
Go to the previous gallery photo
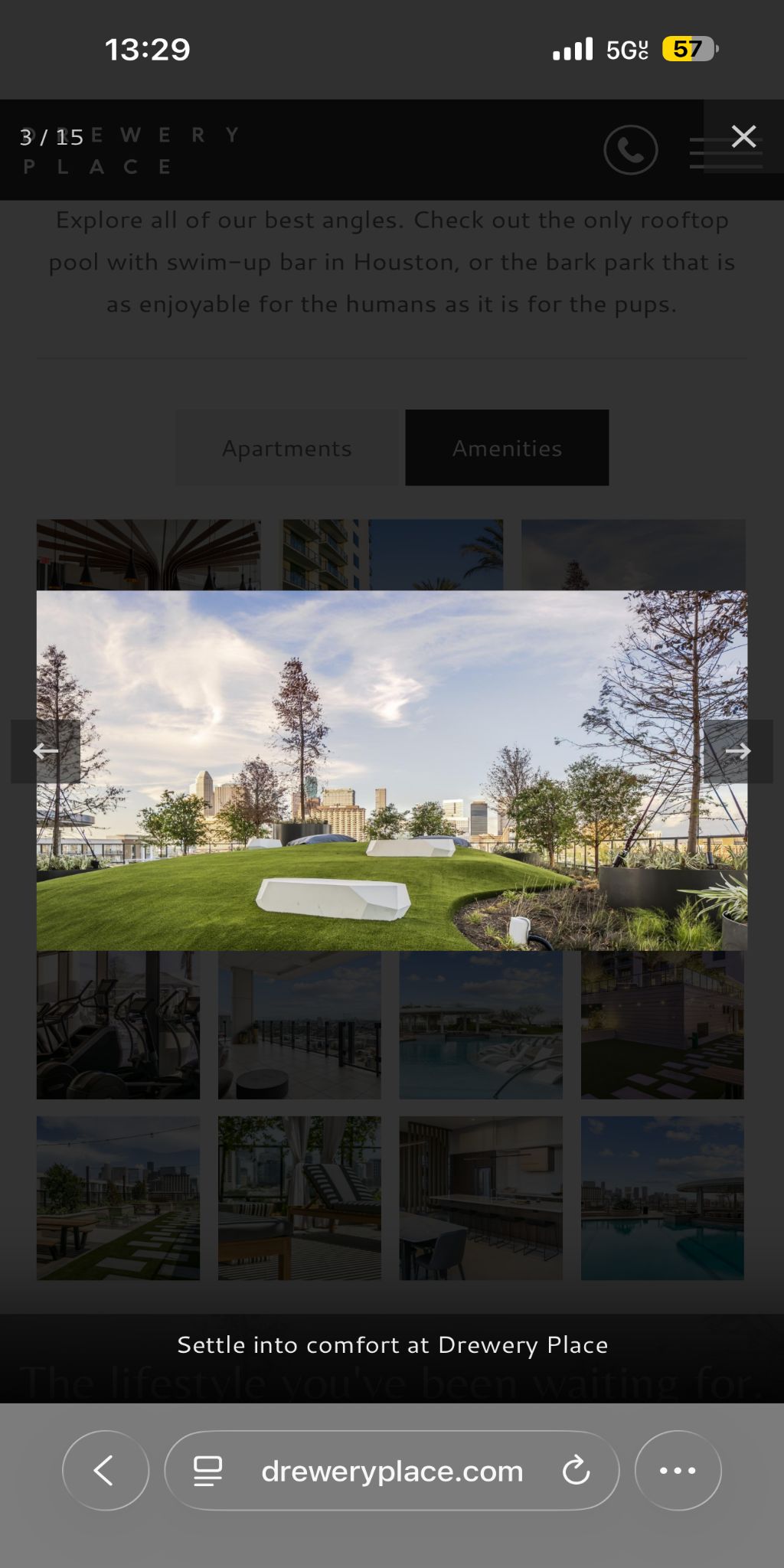pyautogui.click(x=46, y=751)
